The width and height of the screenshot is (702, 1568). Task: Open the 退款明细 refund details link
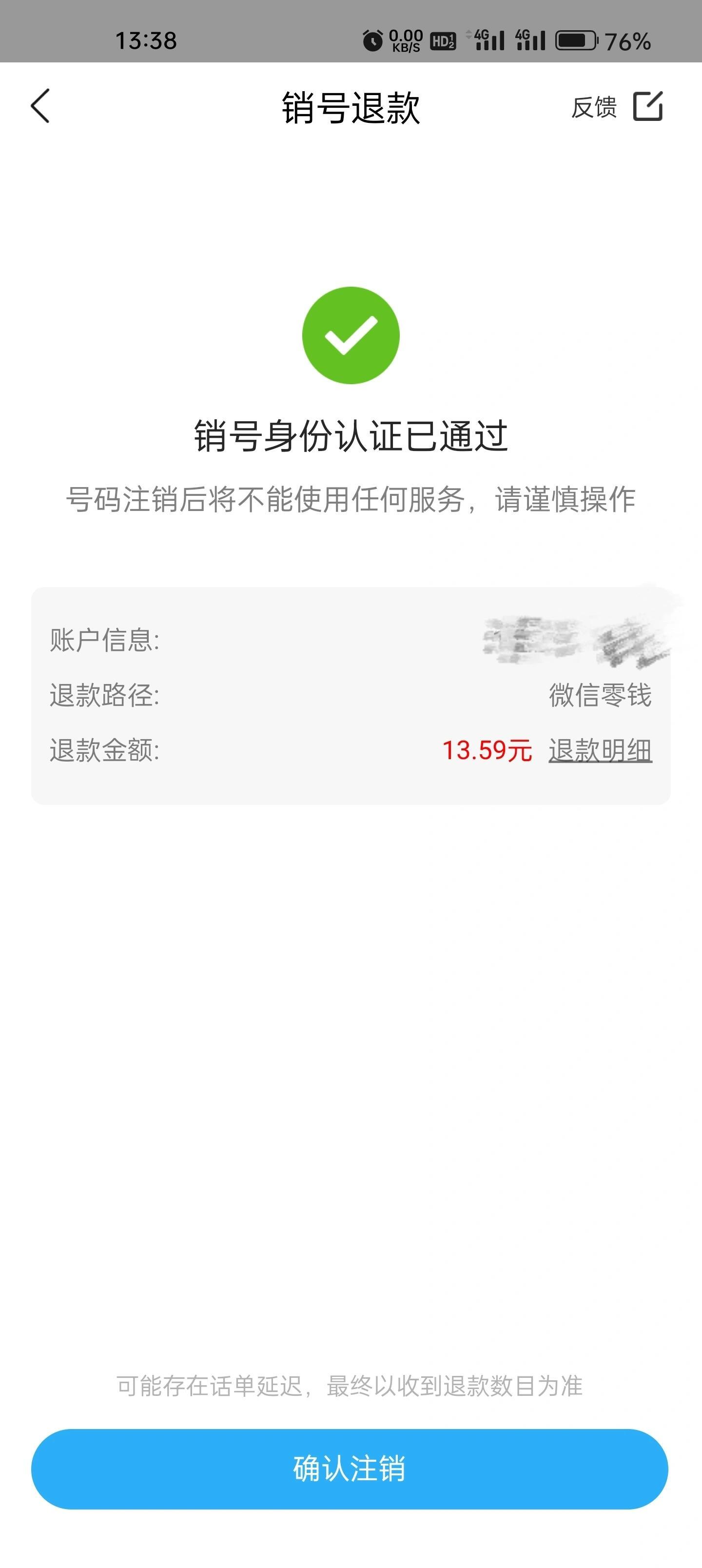(600, 750)
